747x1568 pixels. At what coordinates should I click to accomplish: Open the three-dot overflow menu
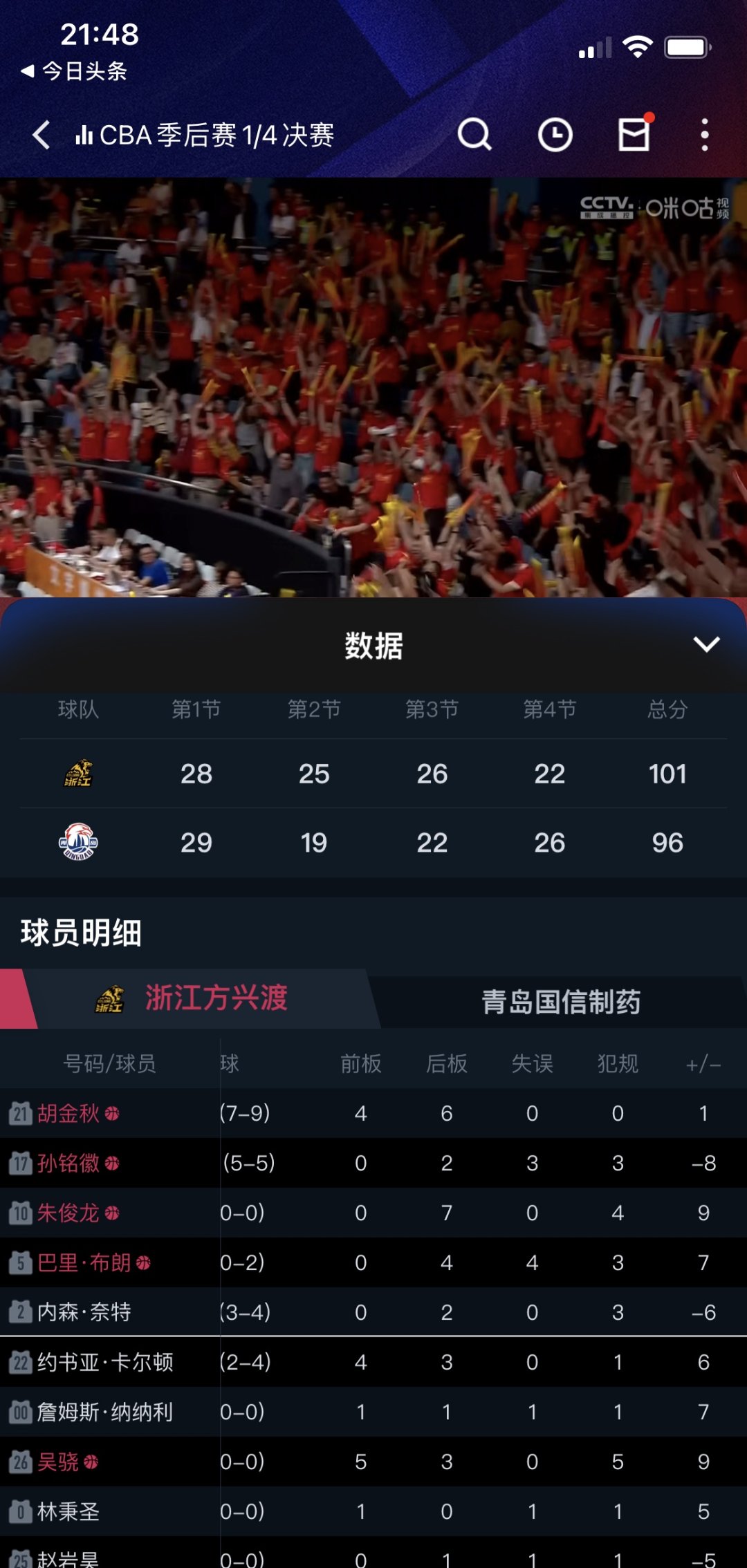(x=704, y=135)
